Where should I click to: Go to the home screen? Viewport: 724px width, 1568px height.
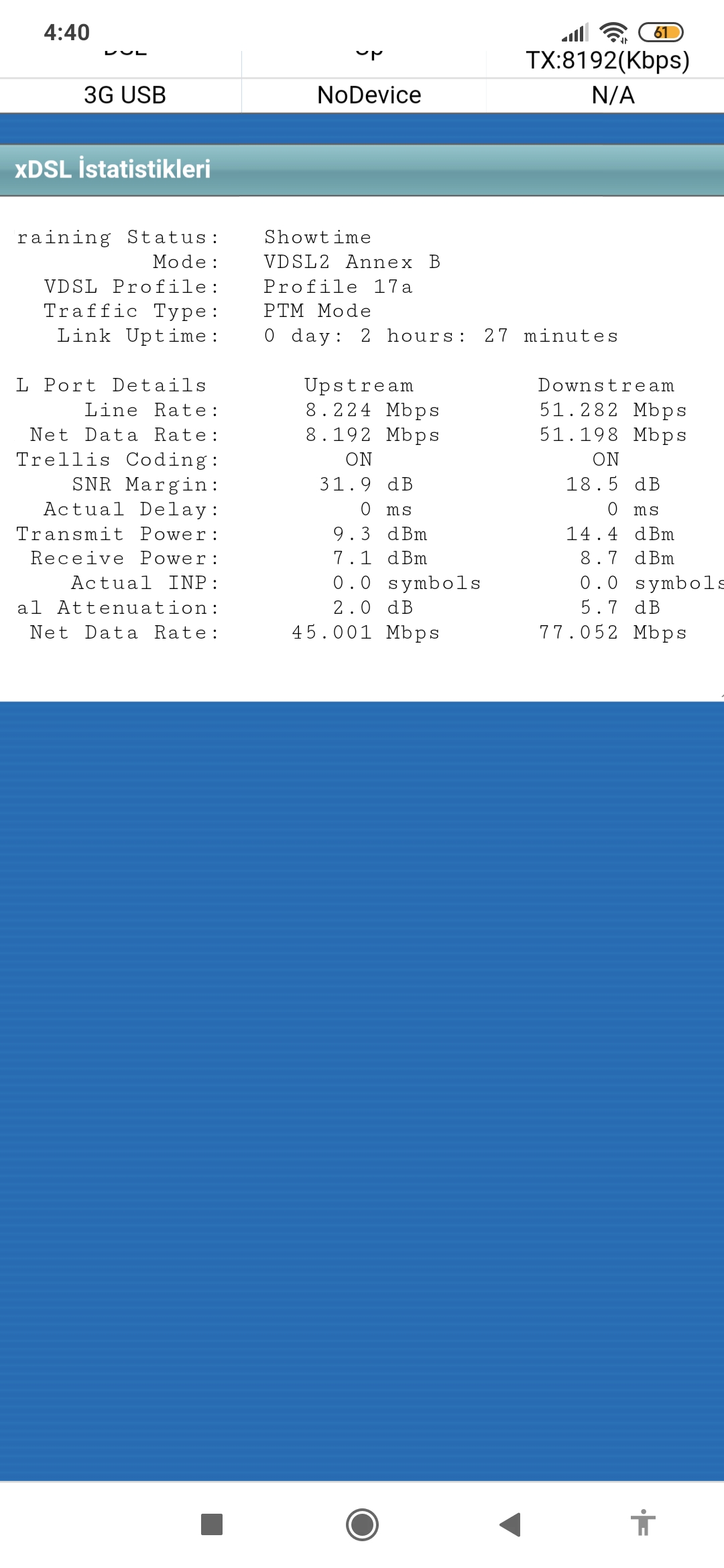click(362, 1524)
